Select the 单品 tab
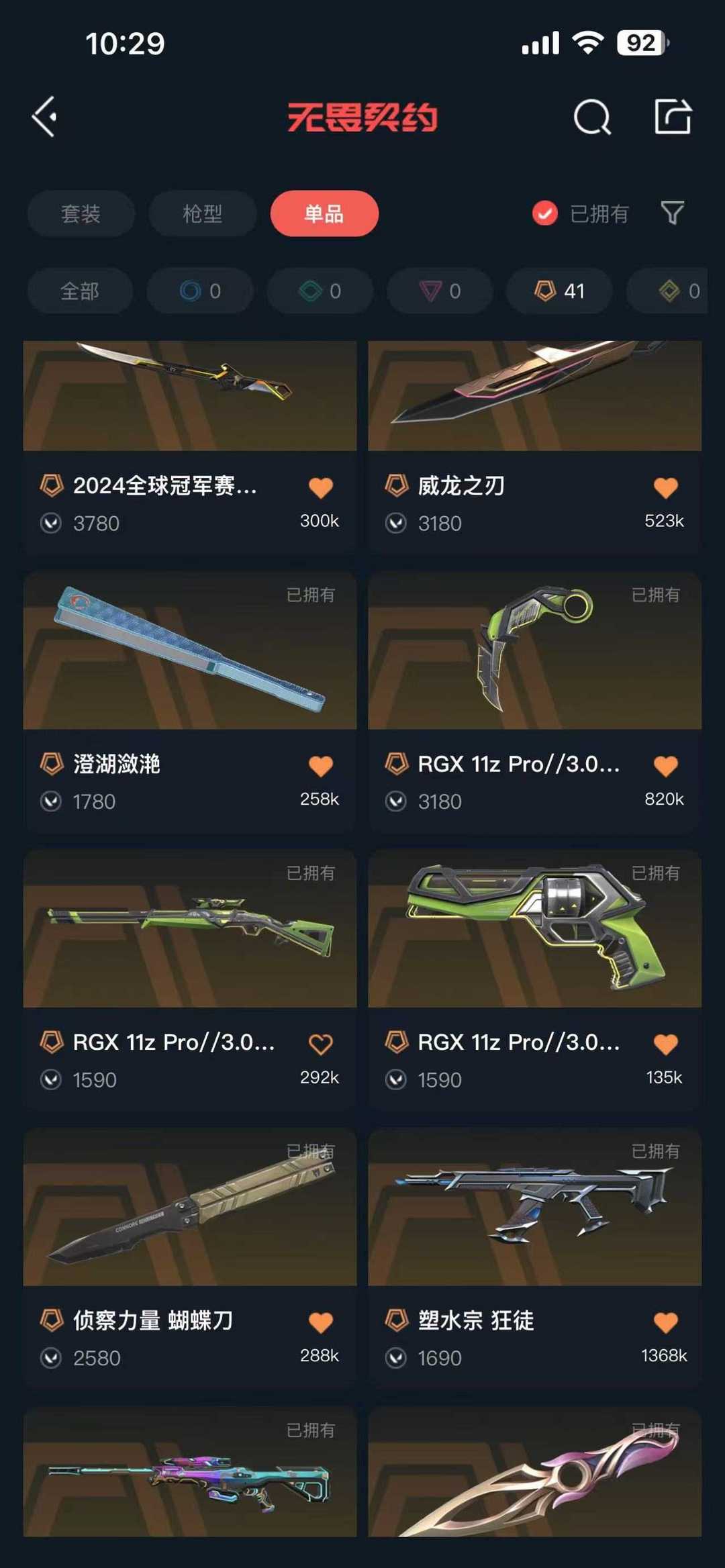 (x=324, y=213)
